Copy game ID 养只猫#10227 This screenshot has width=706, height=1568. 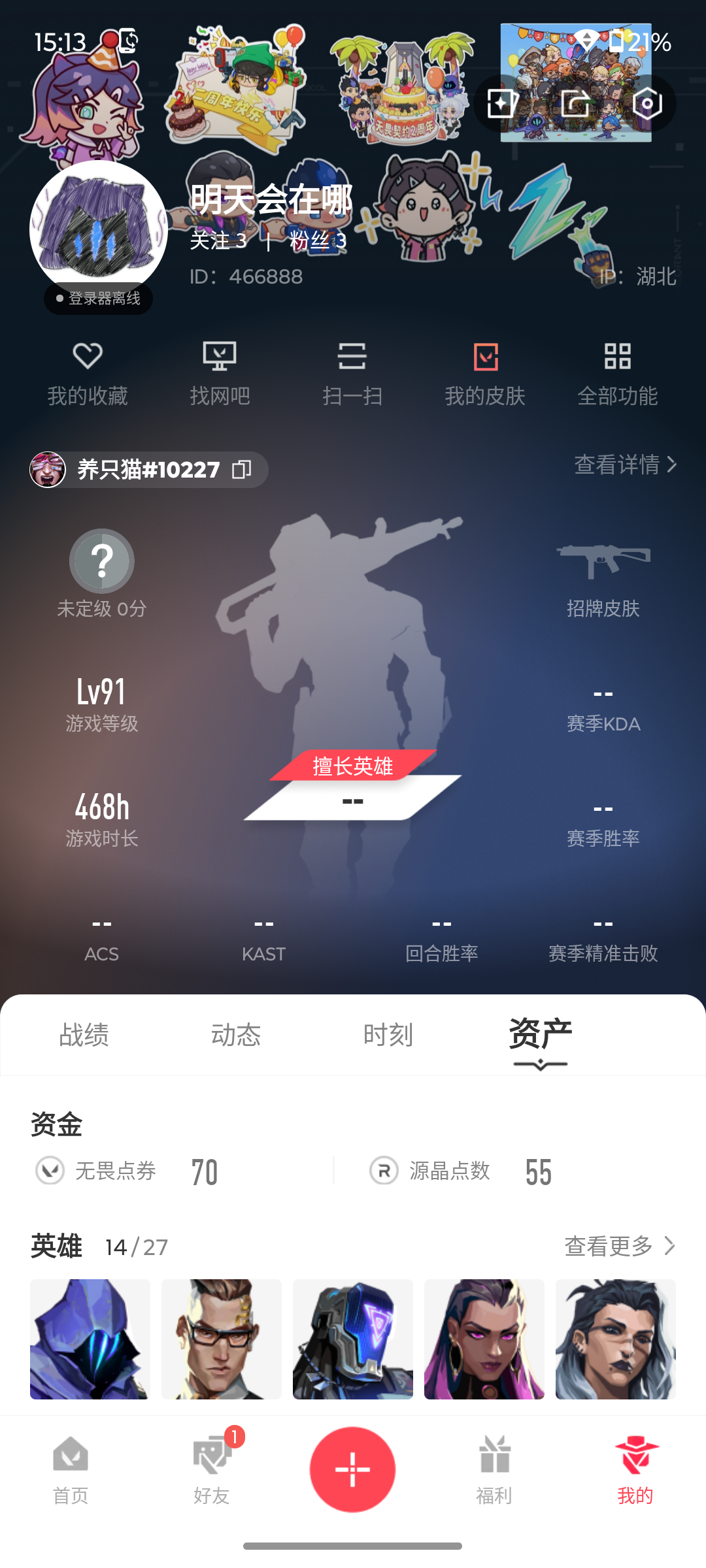click(x=242, y=469)
